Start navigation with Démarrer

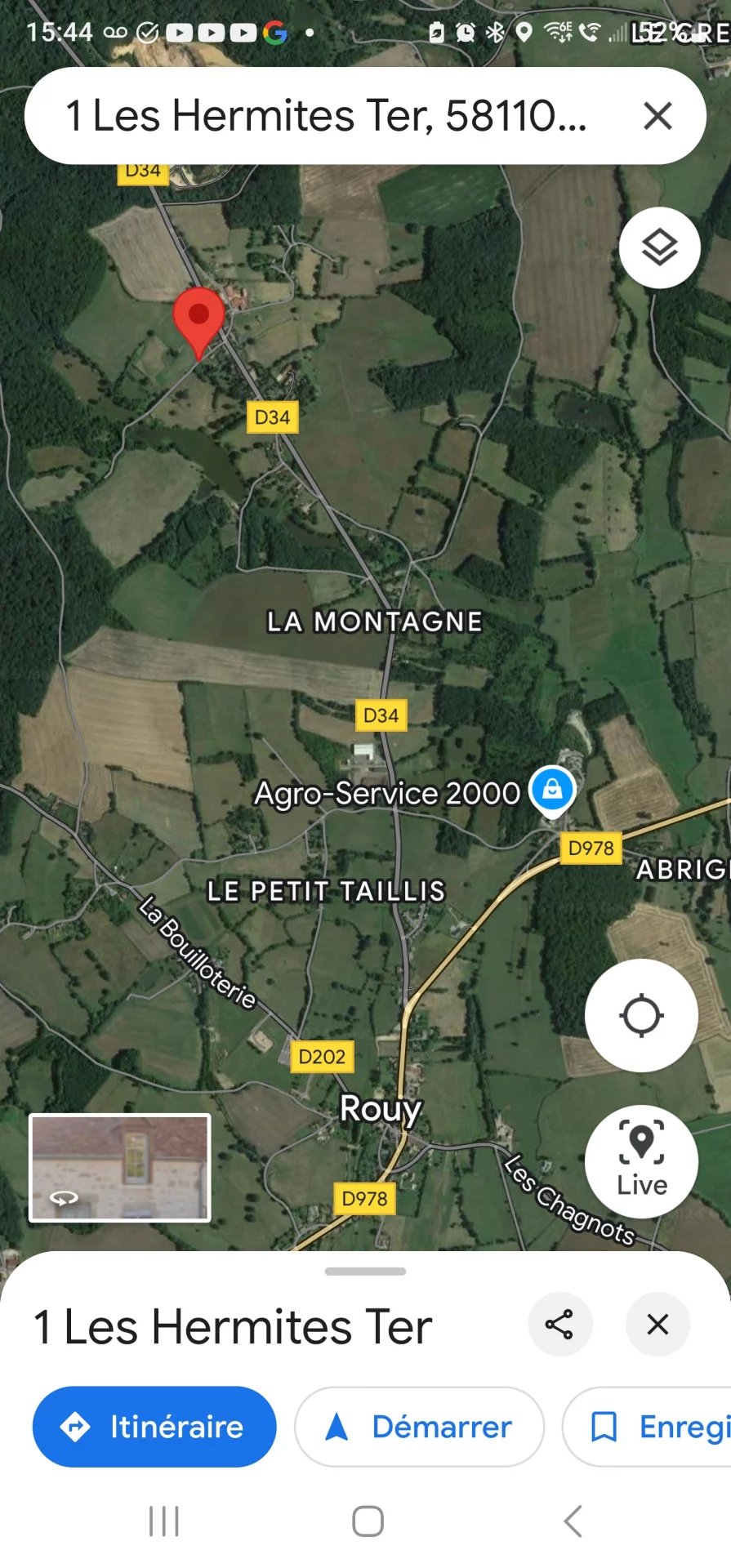(x=419, y=1427)
